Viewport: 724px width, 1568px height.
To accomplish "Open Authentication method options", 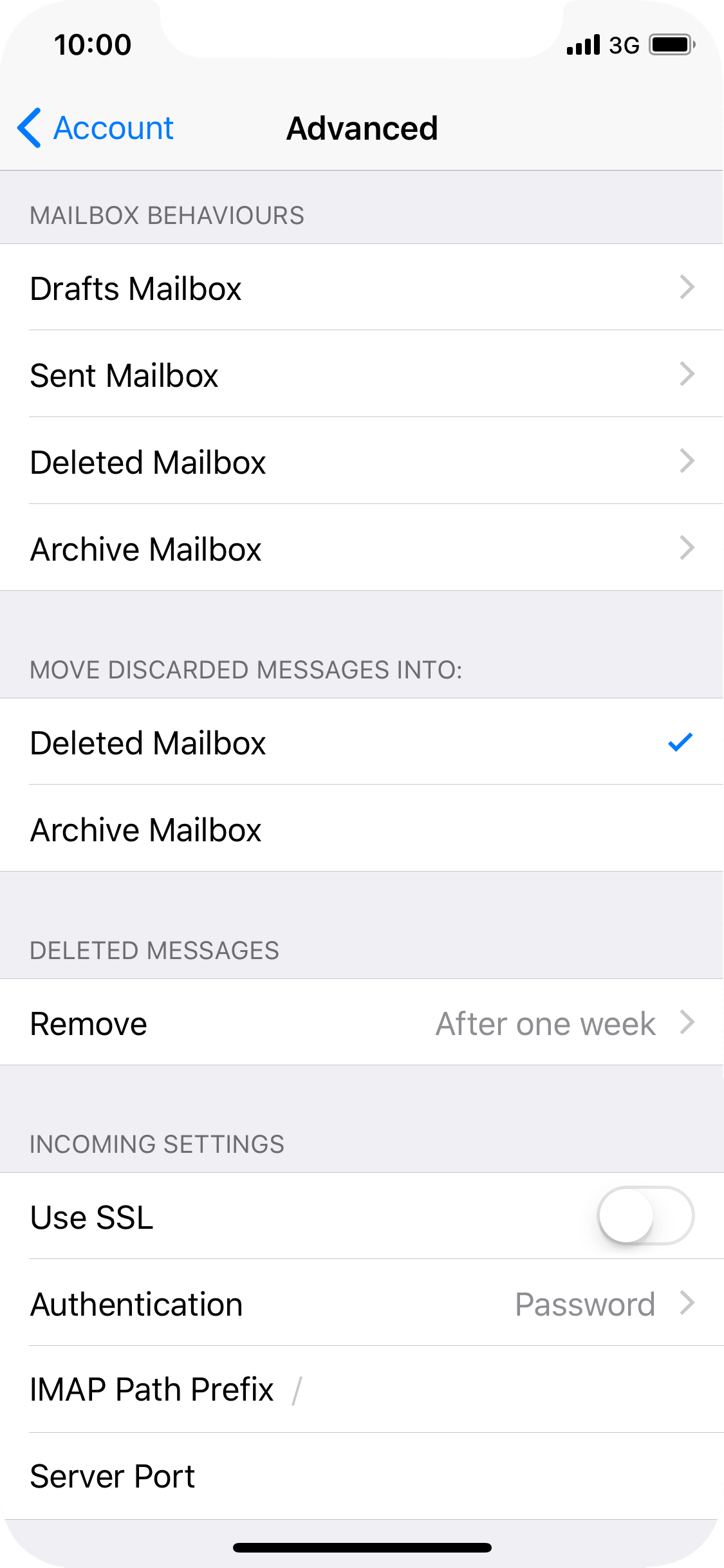I will coord(362,1303).
